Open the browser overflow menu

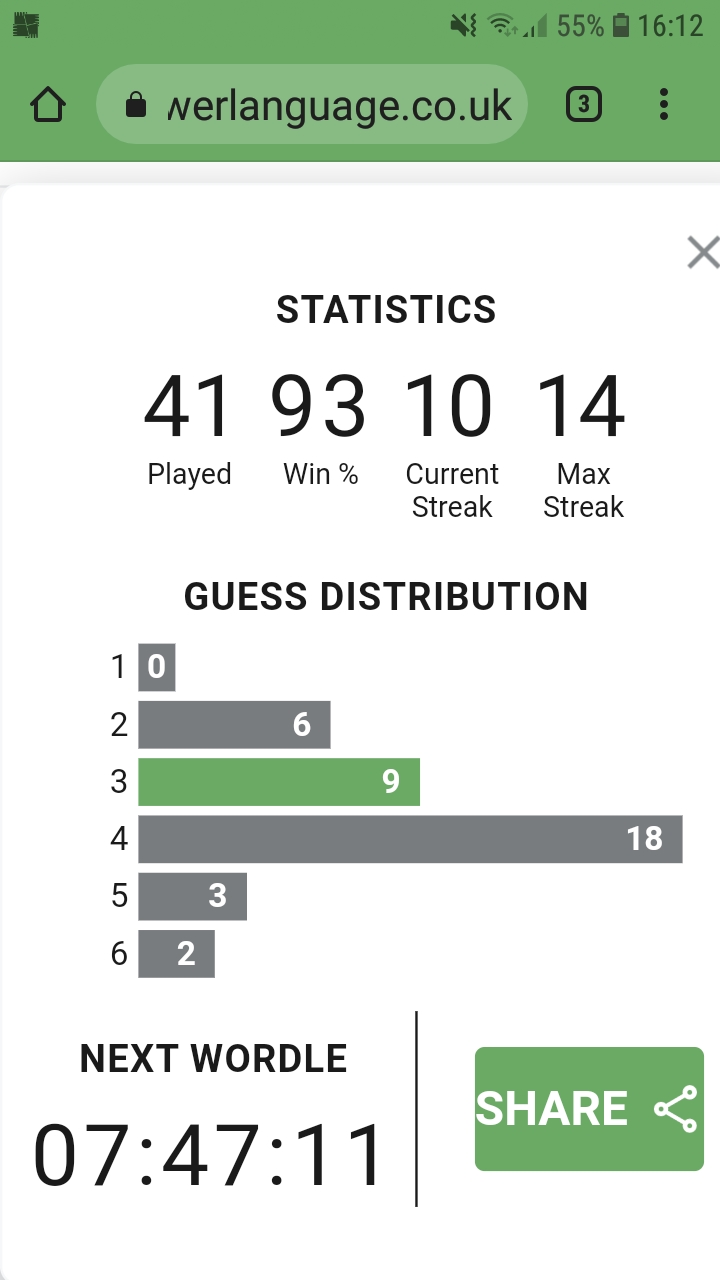pyautogui.click(x=664, y=105)
